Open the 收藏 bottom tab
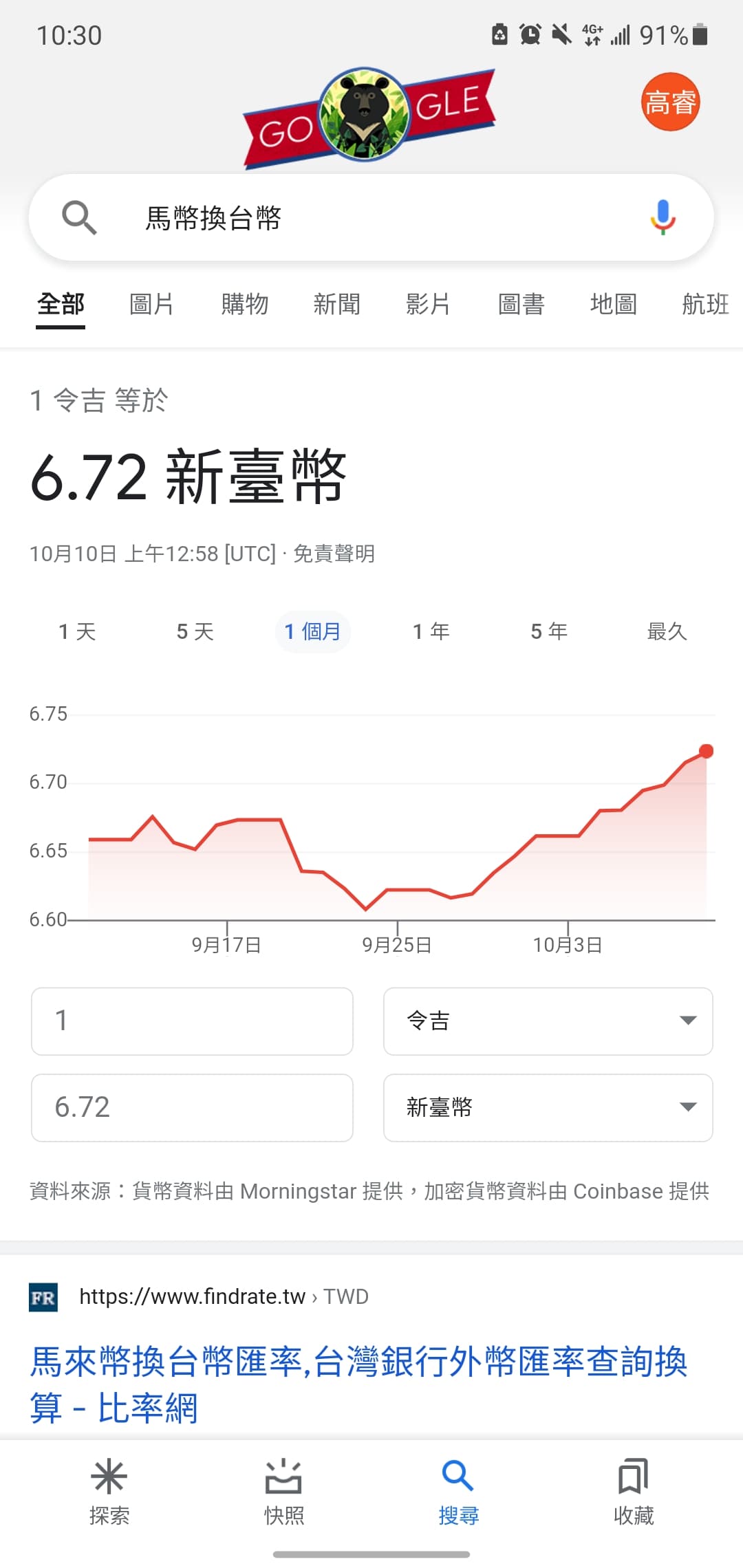 point(634,1491)
